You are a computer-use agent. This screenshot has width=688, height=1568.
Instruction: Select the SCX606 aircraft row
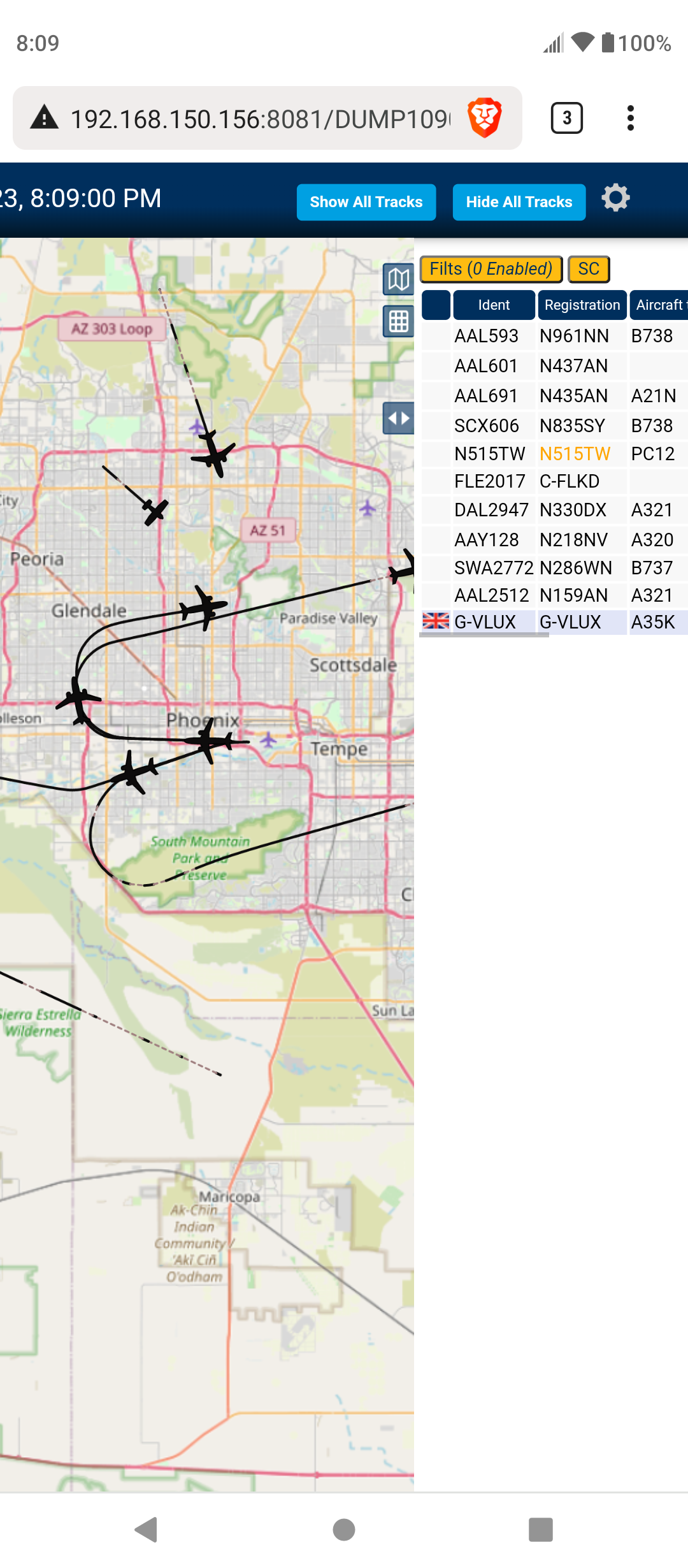(x=554, y=426)
